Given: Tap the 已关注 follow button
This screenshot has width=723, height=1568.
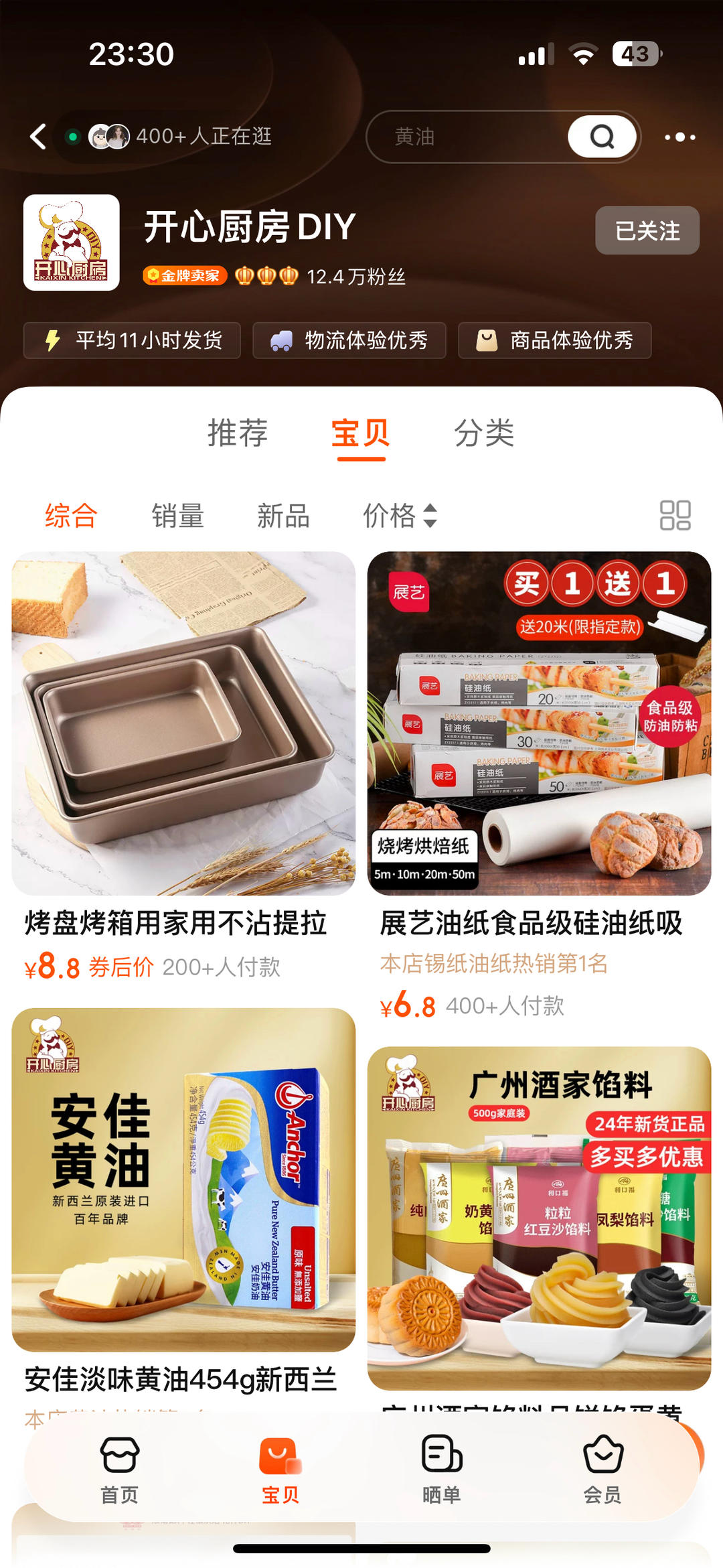Looking at the screenshot, I should 647,230.
